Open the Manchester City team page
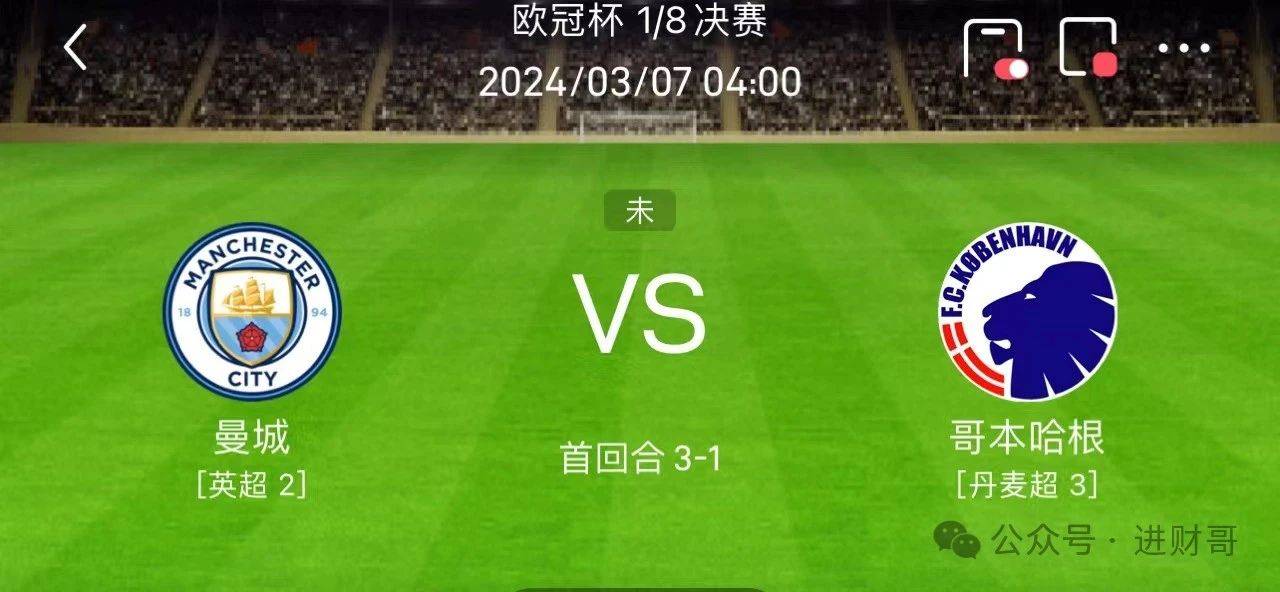This screenshot has width=1280, height=592. 252,311
